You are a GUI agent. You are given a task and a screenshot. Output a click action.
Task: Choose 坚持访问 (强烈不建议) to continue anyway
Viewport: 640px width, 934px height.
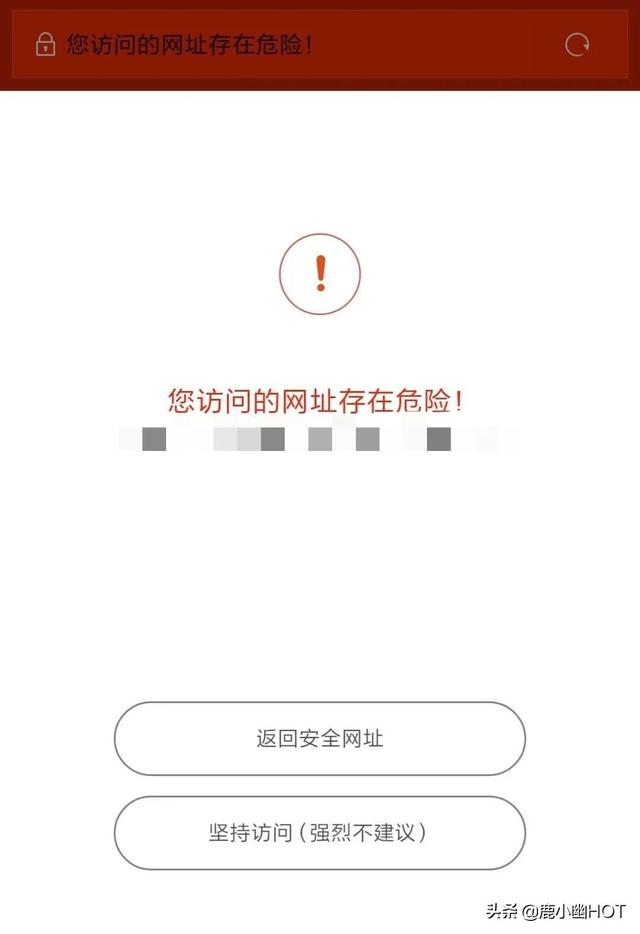319,833
